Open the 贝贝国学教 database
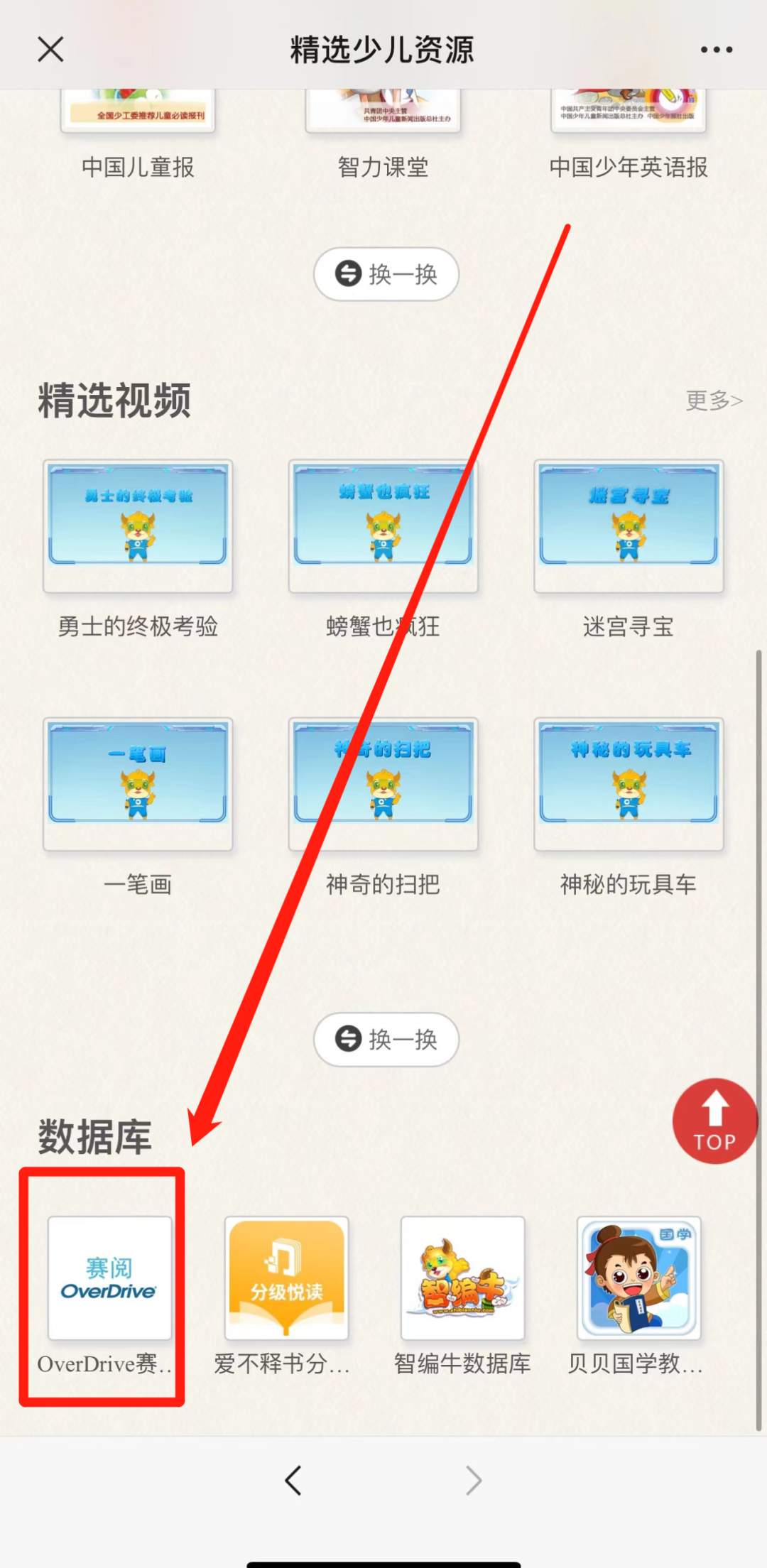 point(638,1278)
